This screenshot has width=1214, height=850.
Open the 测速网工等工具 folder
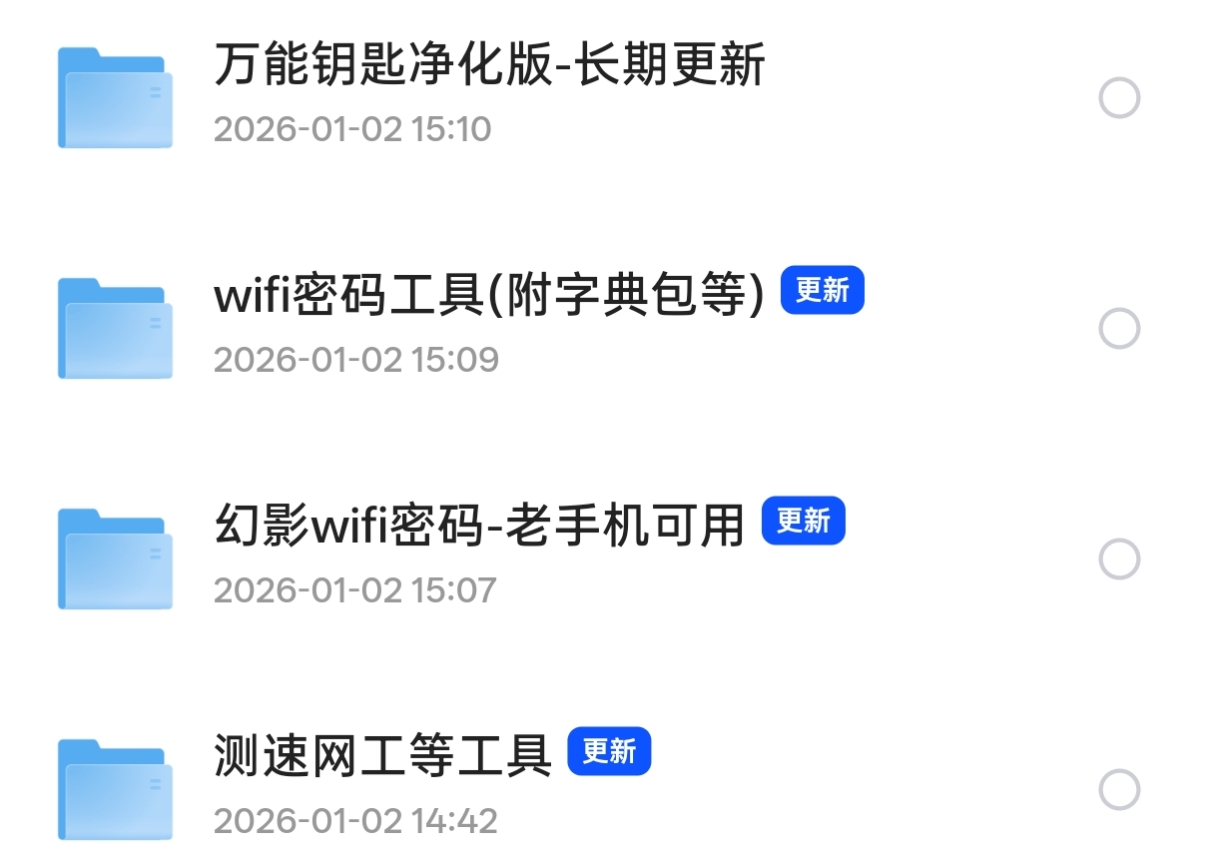[382, 756]
